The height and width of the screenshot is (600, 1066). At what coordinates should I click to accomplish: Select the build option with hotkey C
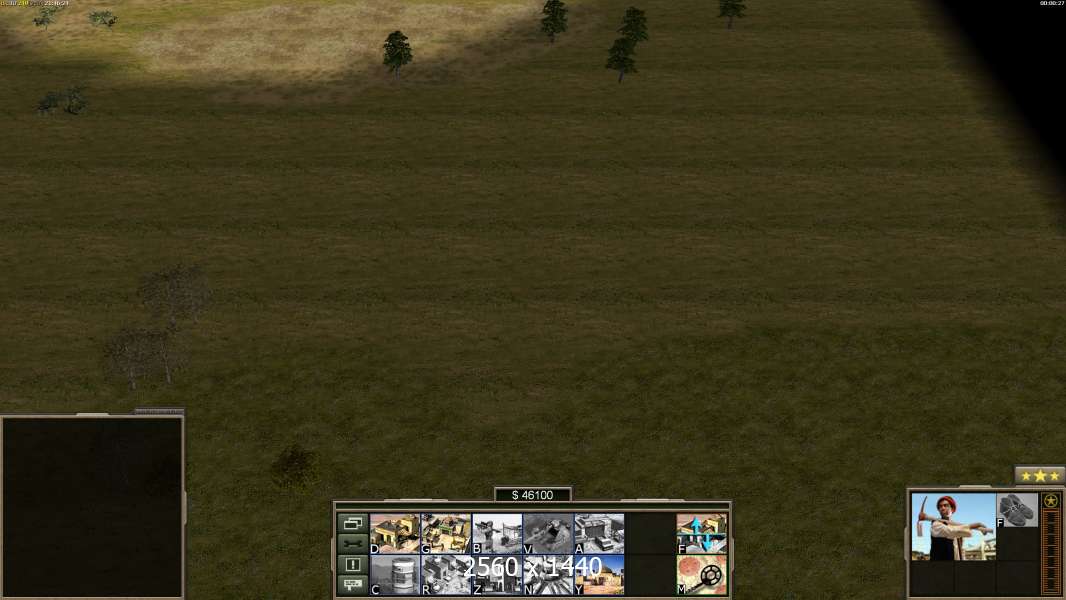point(395,575)
